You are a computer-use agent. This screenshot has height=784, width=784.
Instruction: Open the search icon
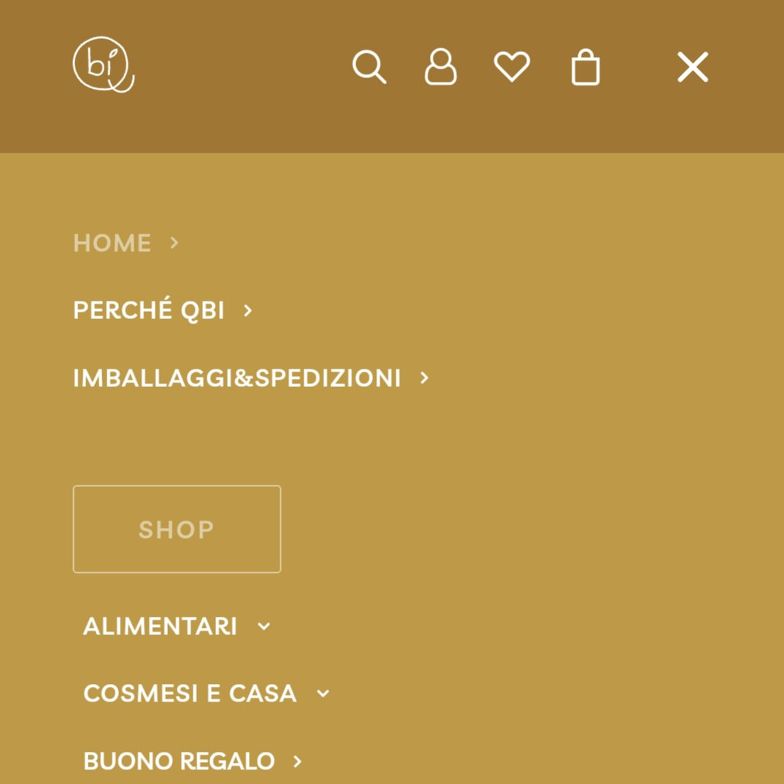coord(369,67)
